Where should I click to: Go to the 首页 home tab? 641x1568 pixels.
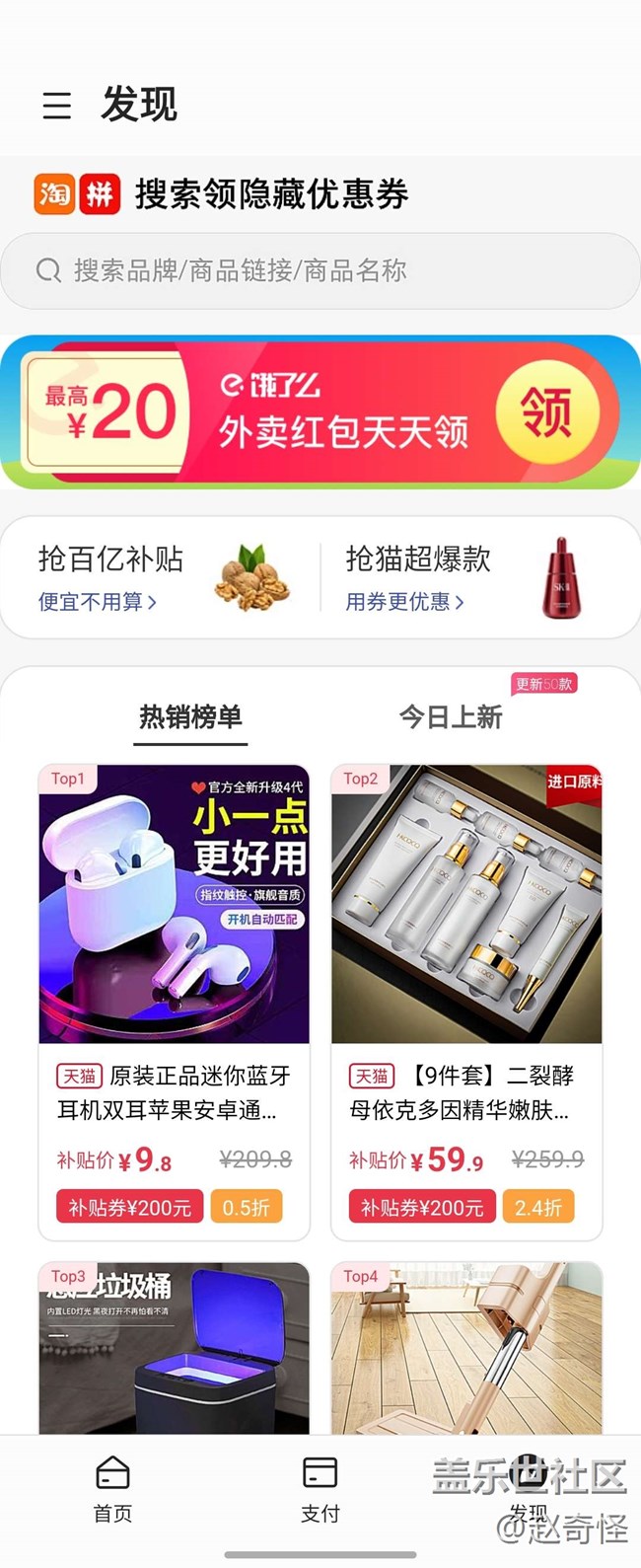(112, 1489)
